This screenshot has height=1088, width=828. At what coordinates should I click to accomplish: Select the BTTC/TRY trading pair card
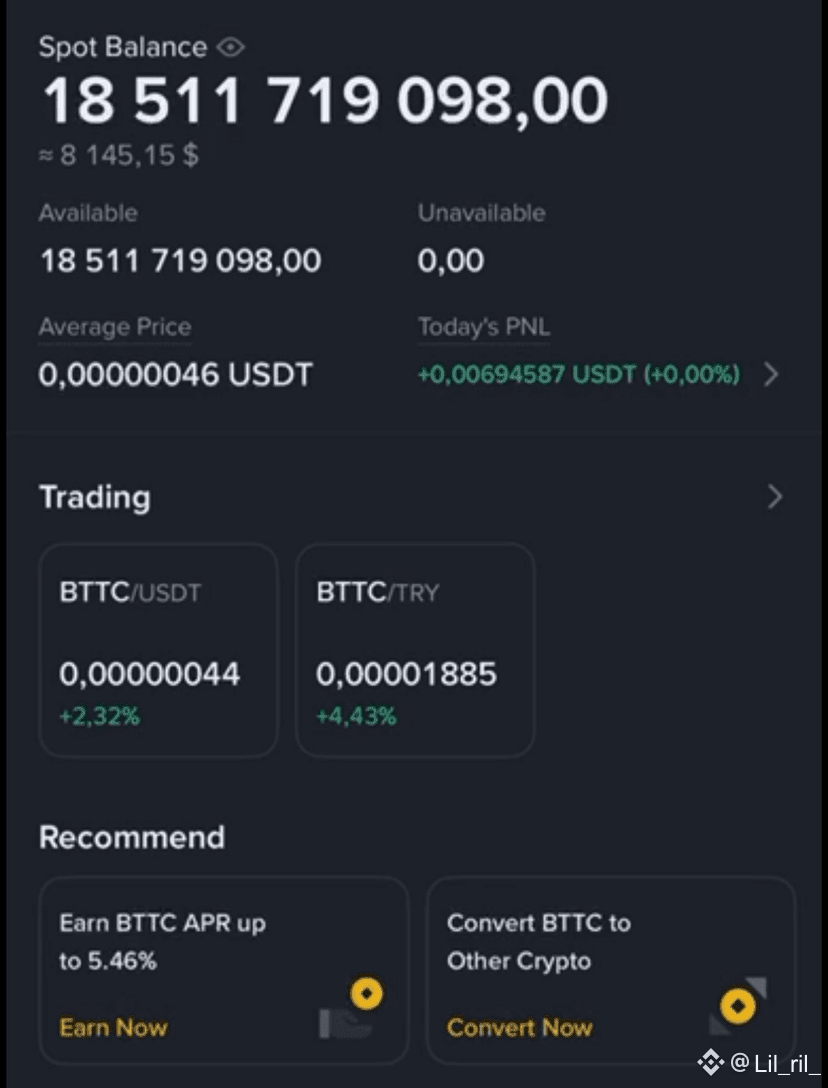pos(415,649)
